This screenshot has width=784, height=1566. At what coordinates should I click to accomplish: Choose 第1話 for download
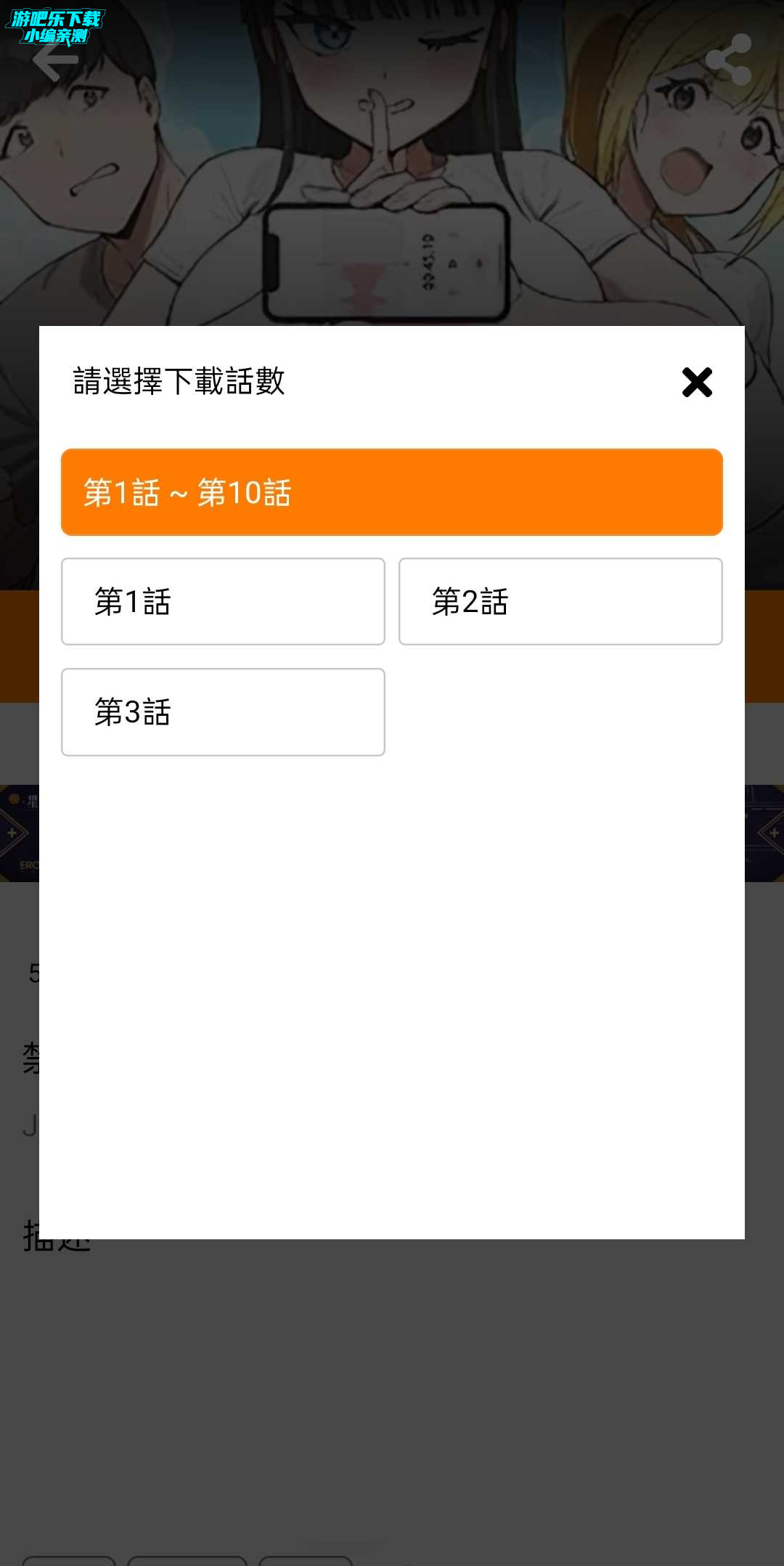(x=223, y=601)
